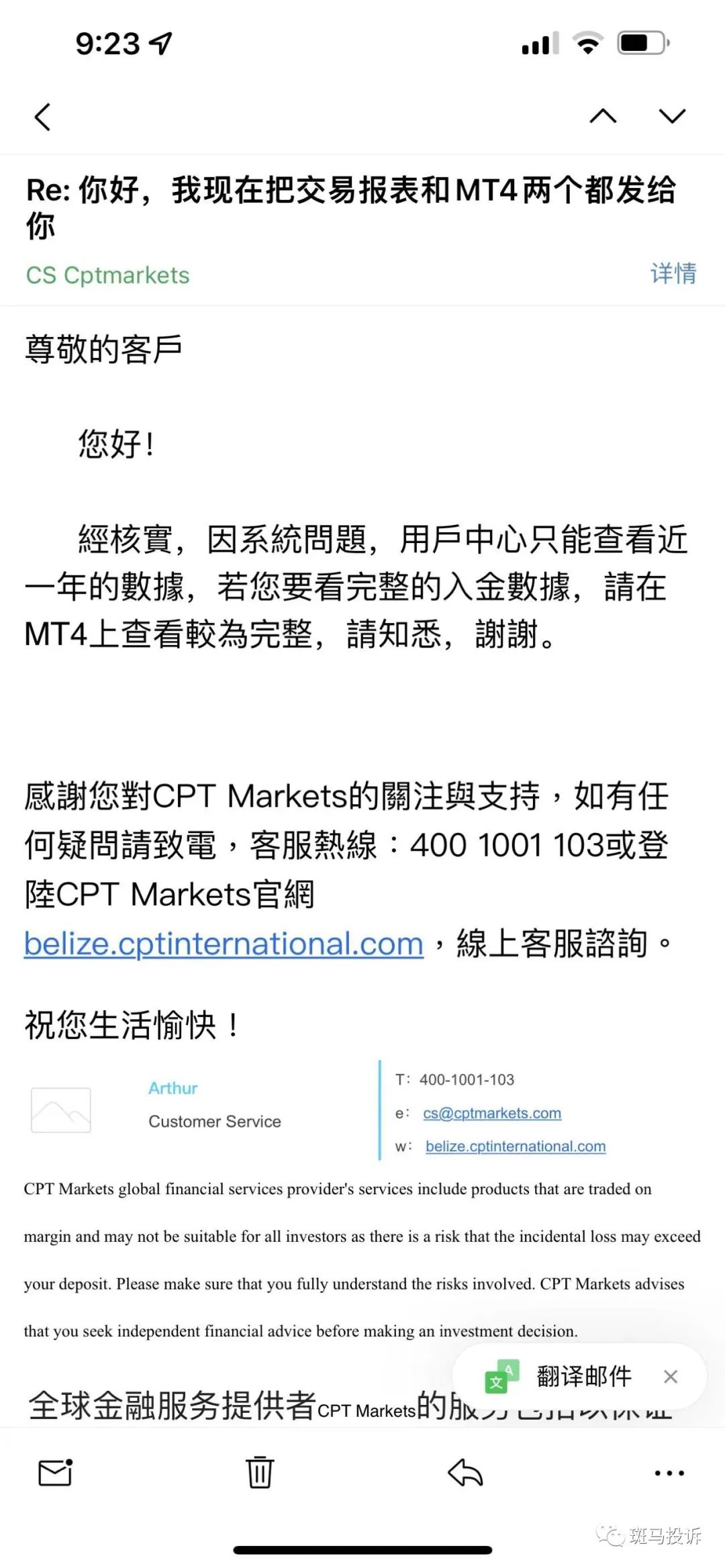Open the previous email with up arrow
The image size is (725, 1568).
coord(603,116)
